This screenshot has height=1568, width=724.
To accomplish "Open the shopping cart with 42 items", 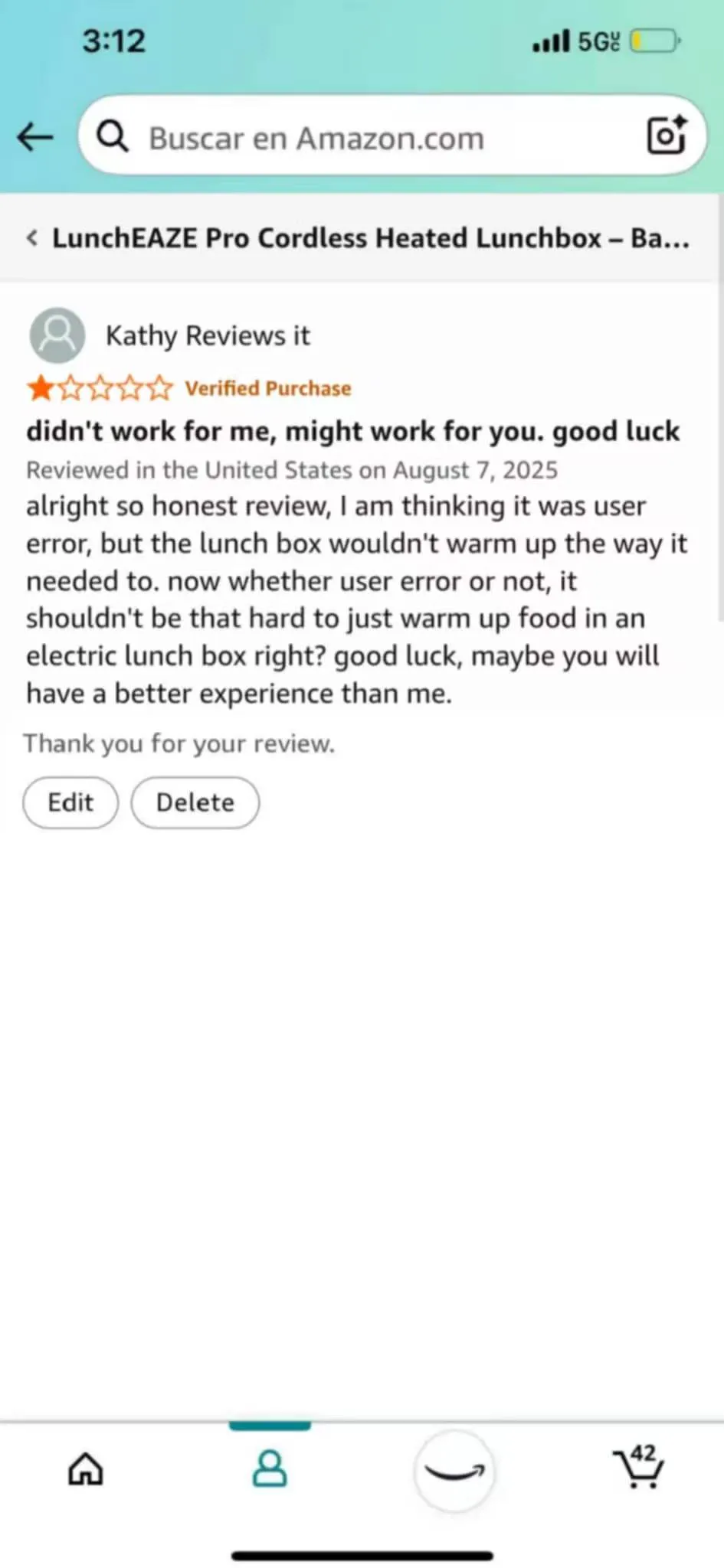I will (x=638, y=1467).
